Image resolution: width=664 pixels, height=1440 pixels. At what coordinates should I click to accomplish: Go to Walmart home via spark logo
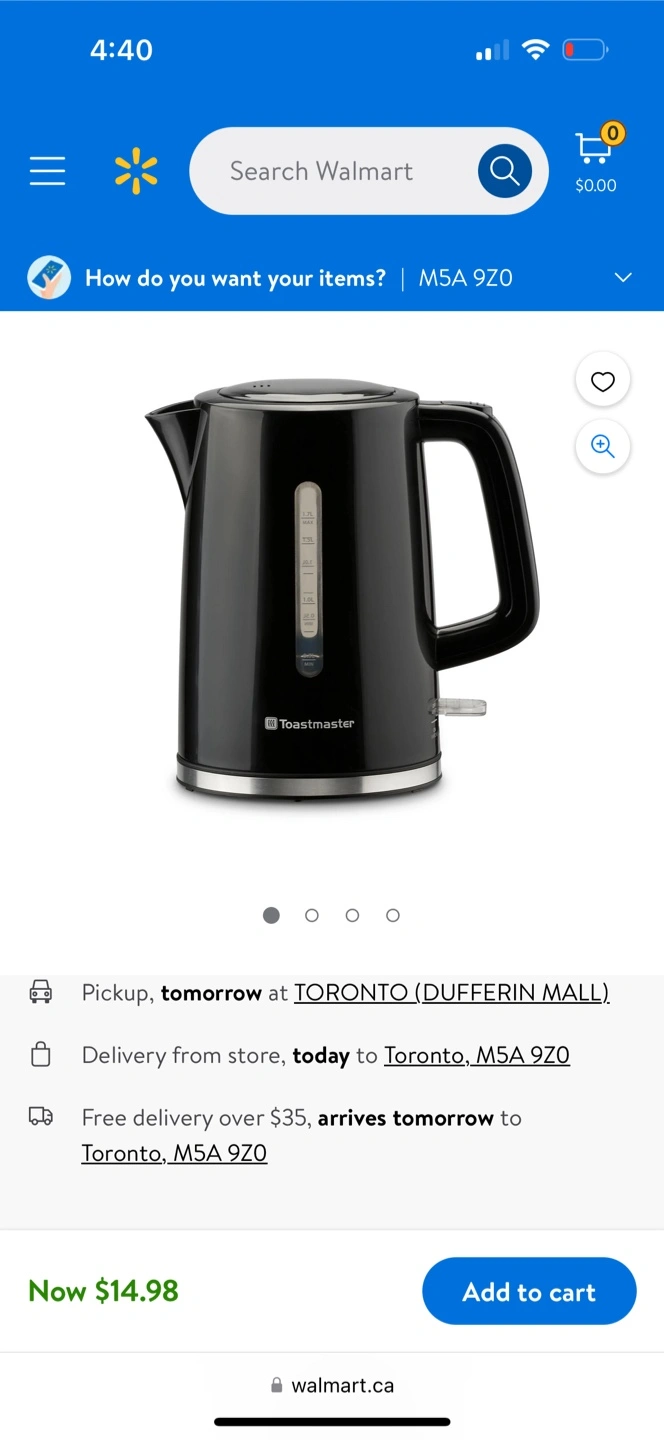(136, 171)
